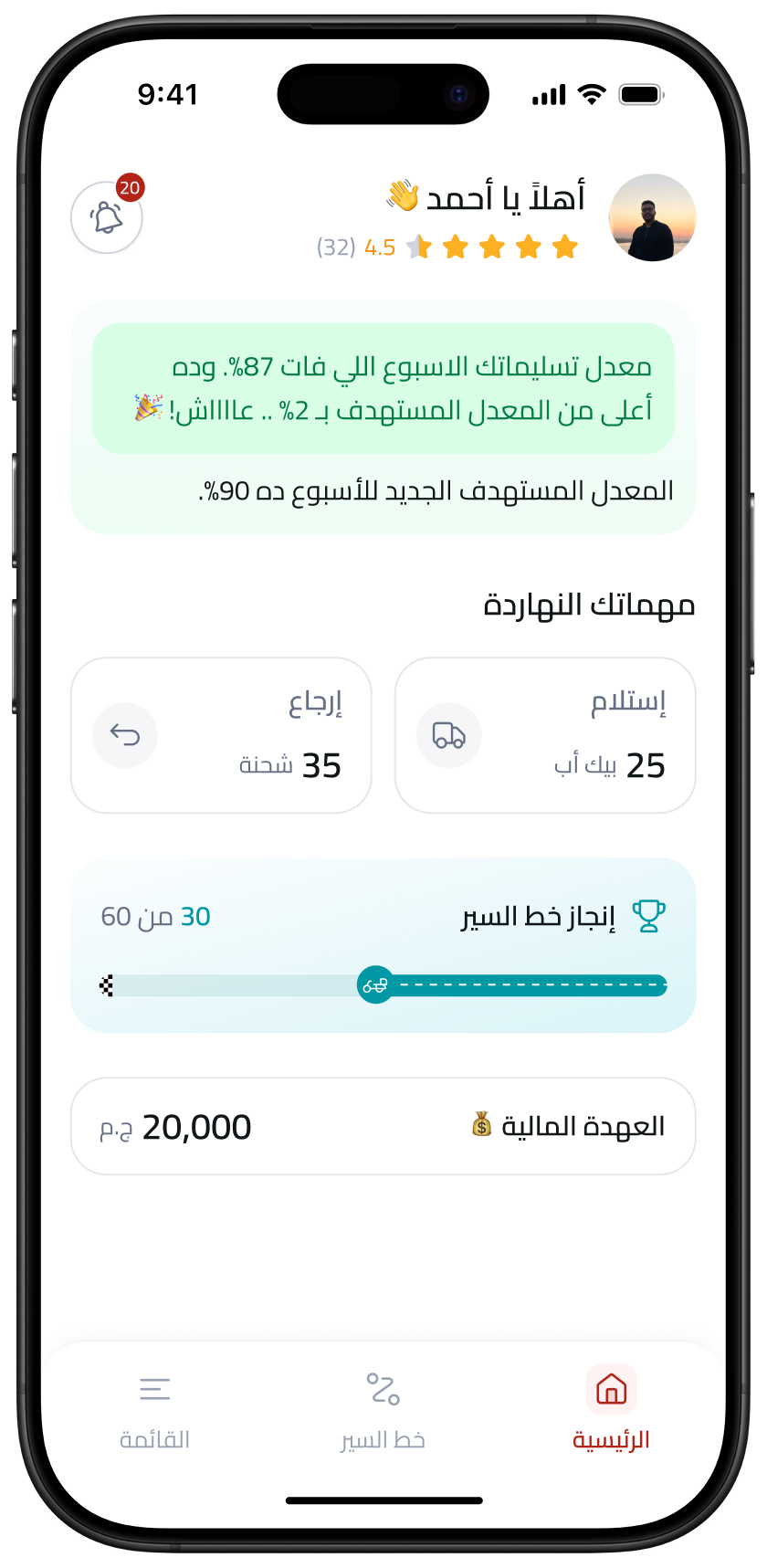Open the إرجاع return shipments card

[x=221, y=735]
